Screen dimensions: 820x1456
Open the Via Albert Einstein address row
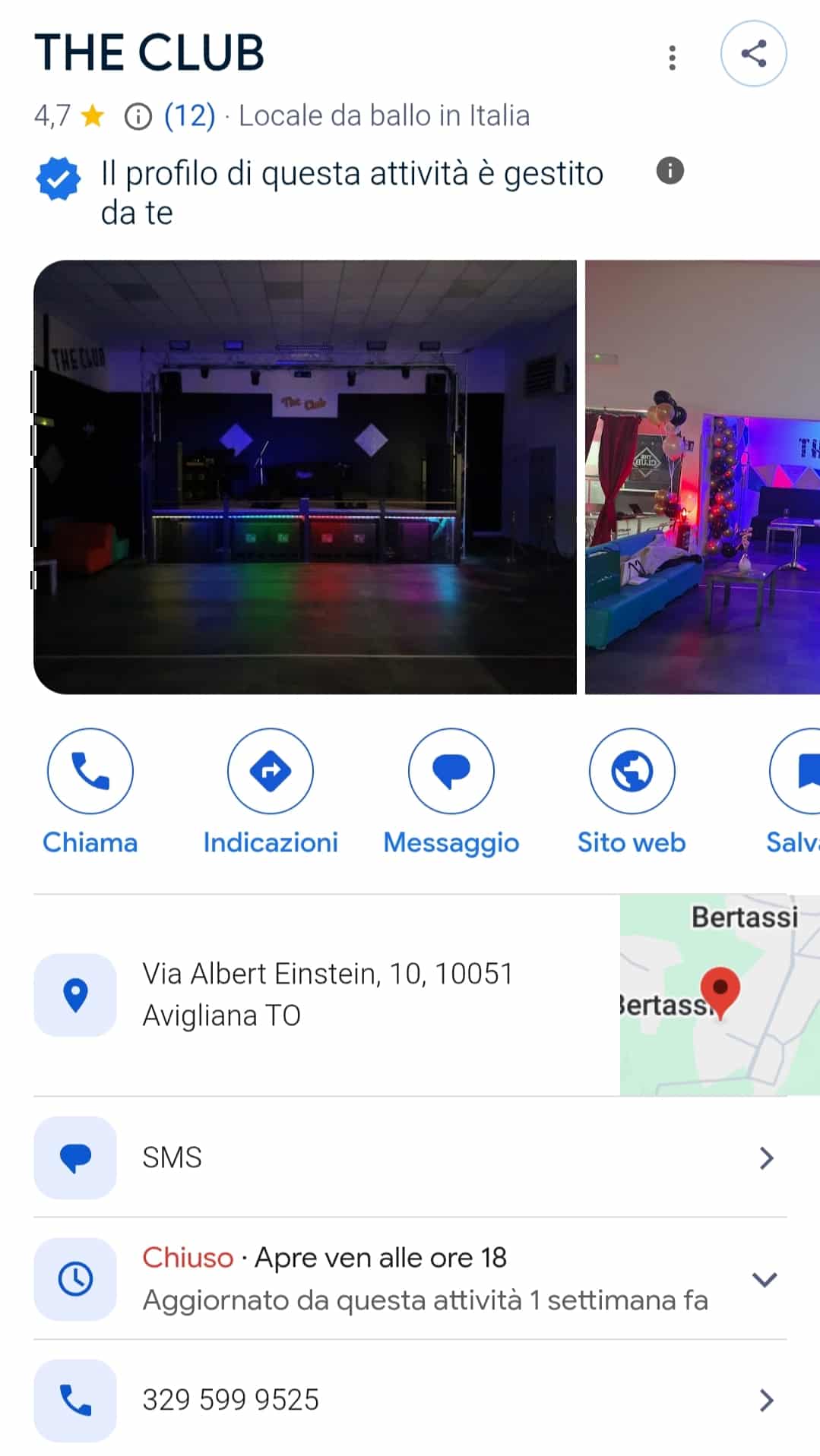pyautogui.click(x=327, y=994)
